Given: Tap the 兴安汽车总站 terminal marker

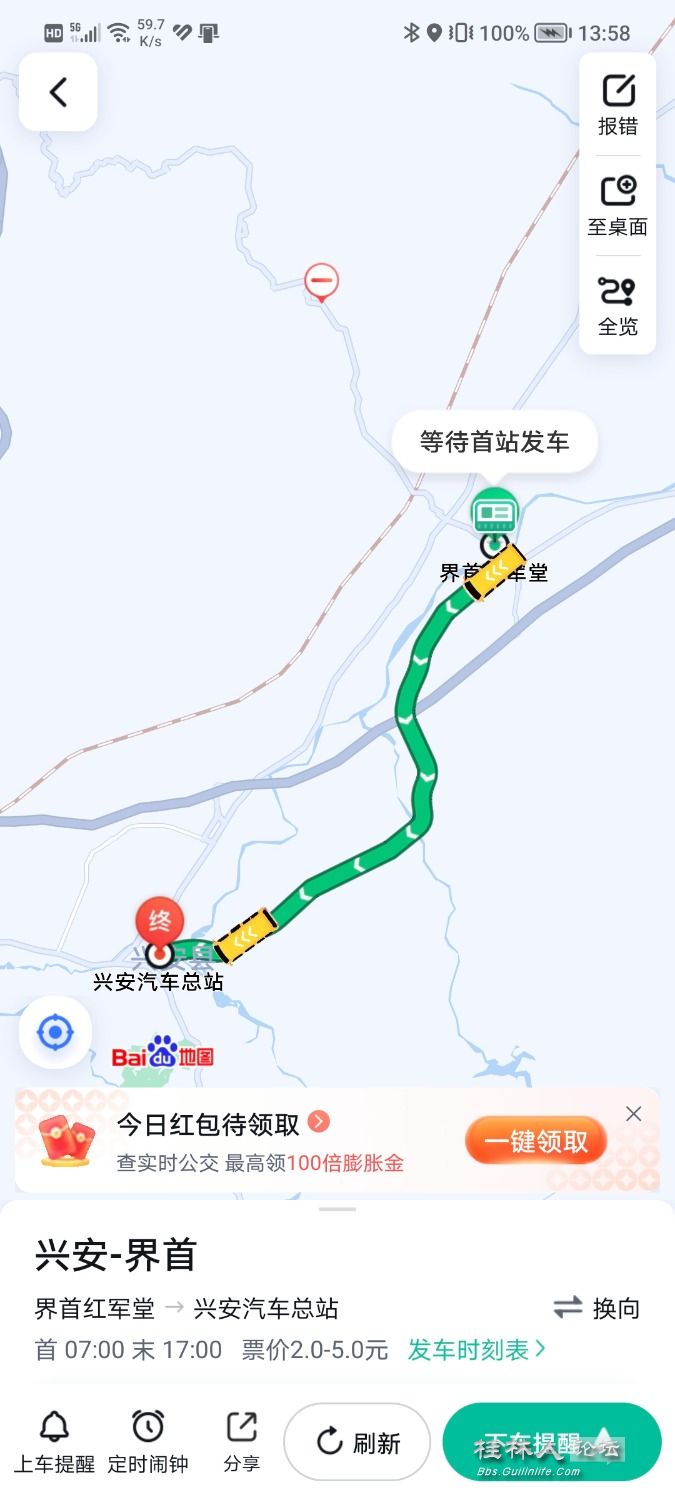Looking at the screenshot, I should coord(159,952).
